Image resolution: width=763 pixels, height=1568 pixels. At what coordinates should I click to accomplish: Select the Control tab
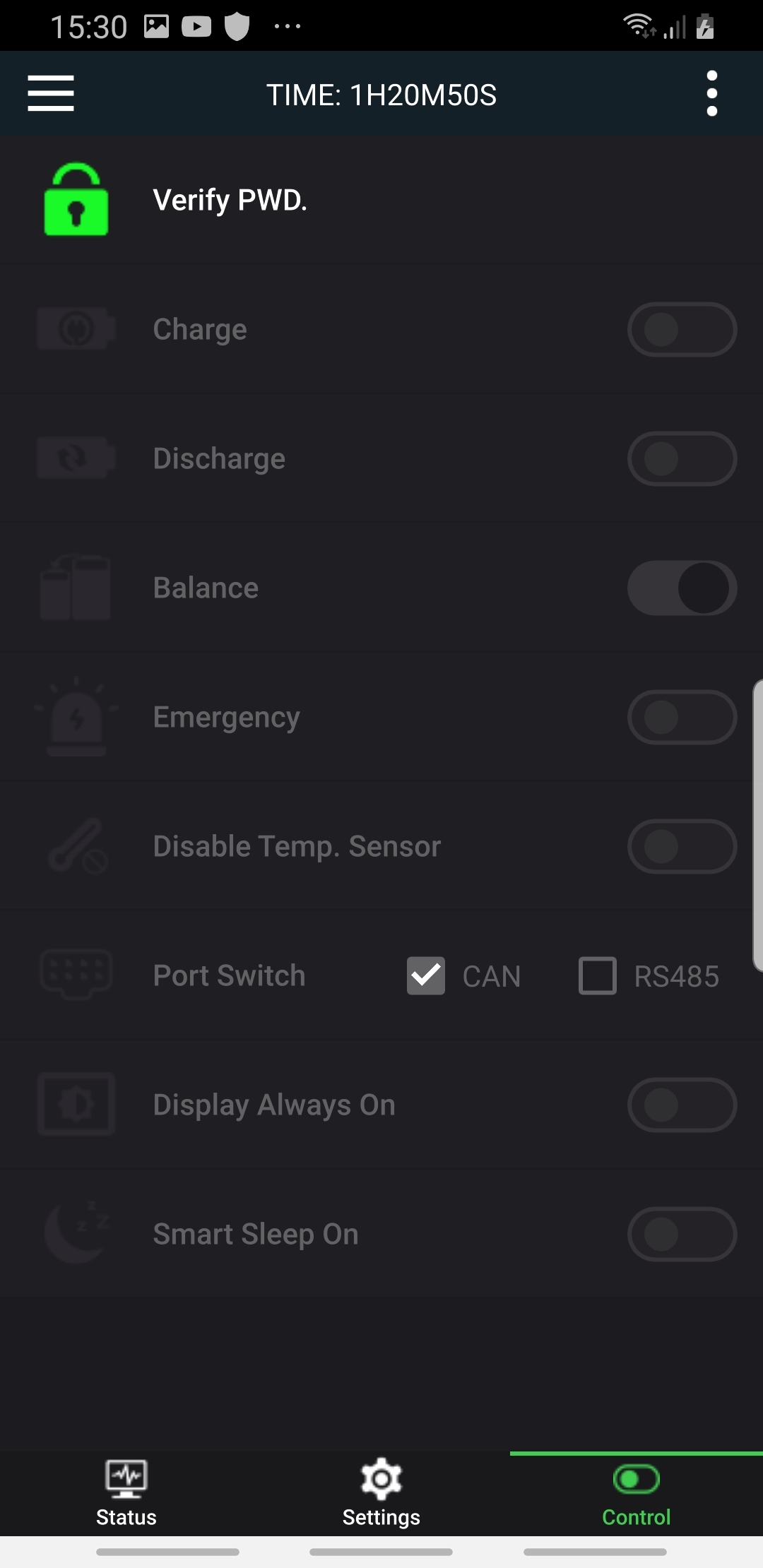coord(636,1493)
